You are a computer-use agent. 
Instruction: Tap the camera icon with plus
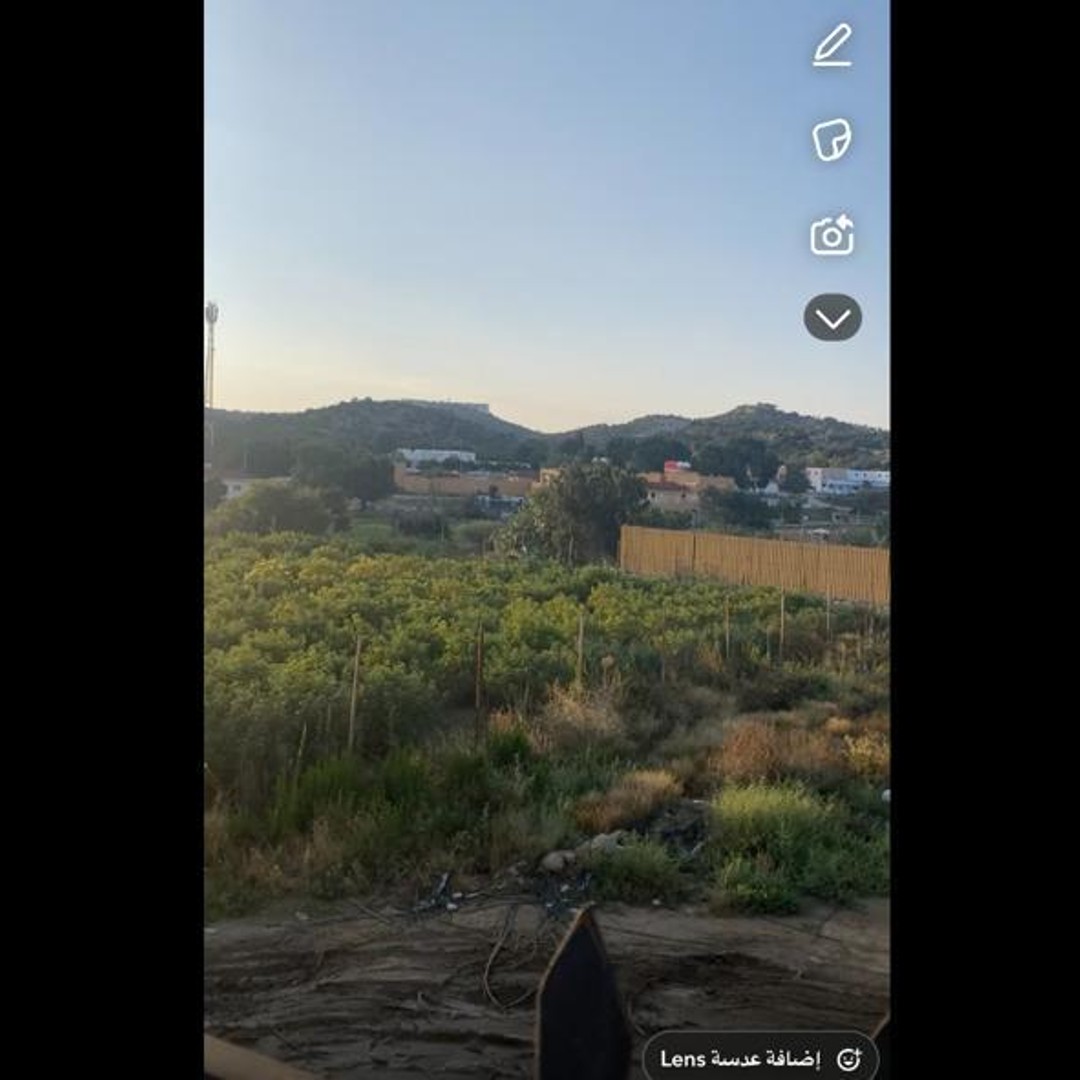tap(832, 236)
